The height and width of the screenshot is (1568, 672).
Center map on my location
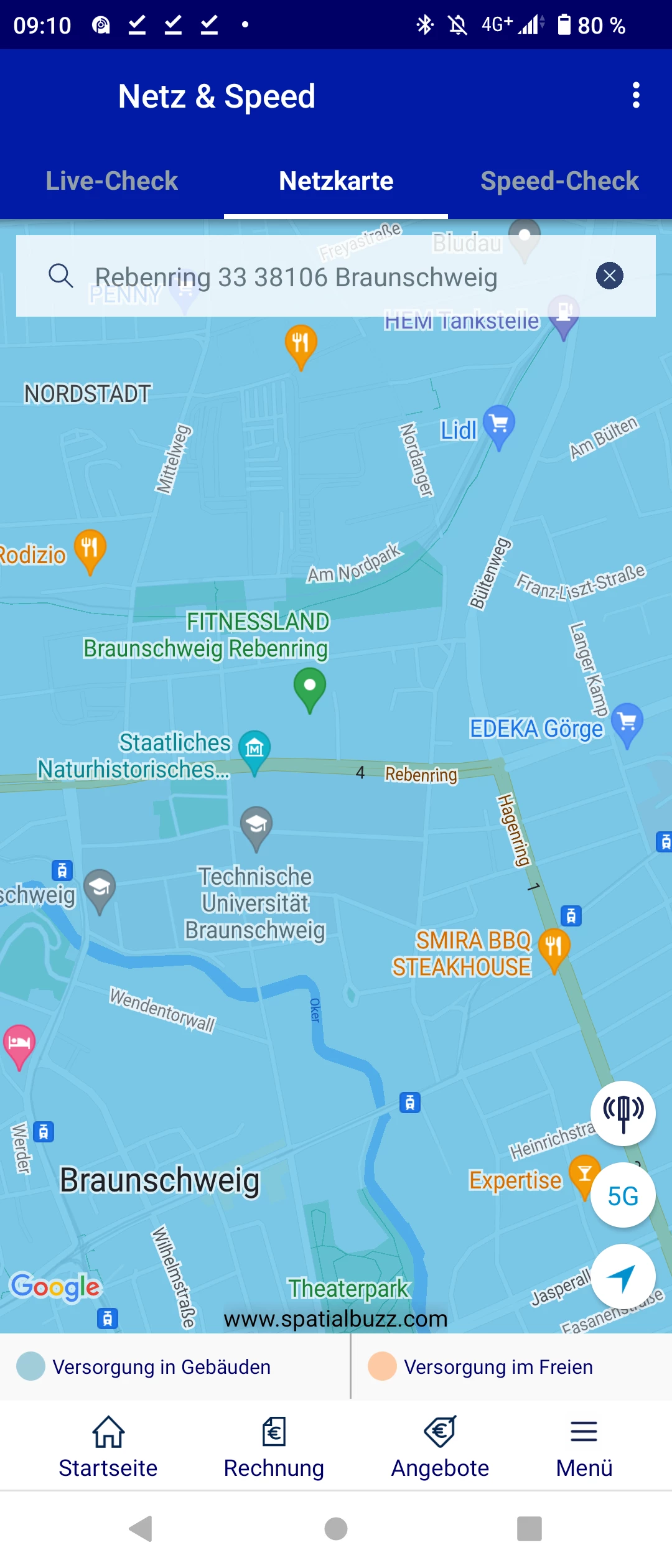tap(623, 1277)
